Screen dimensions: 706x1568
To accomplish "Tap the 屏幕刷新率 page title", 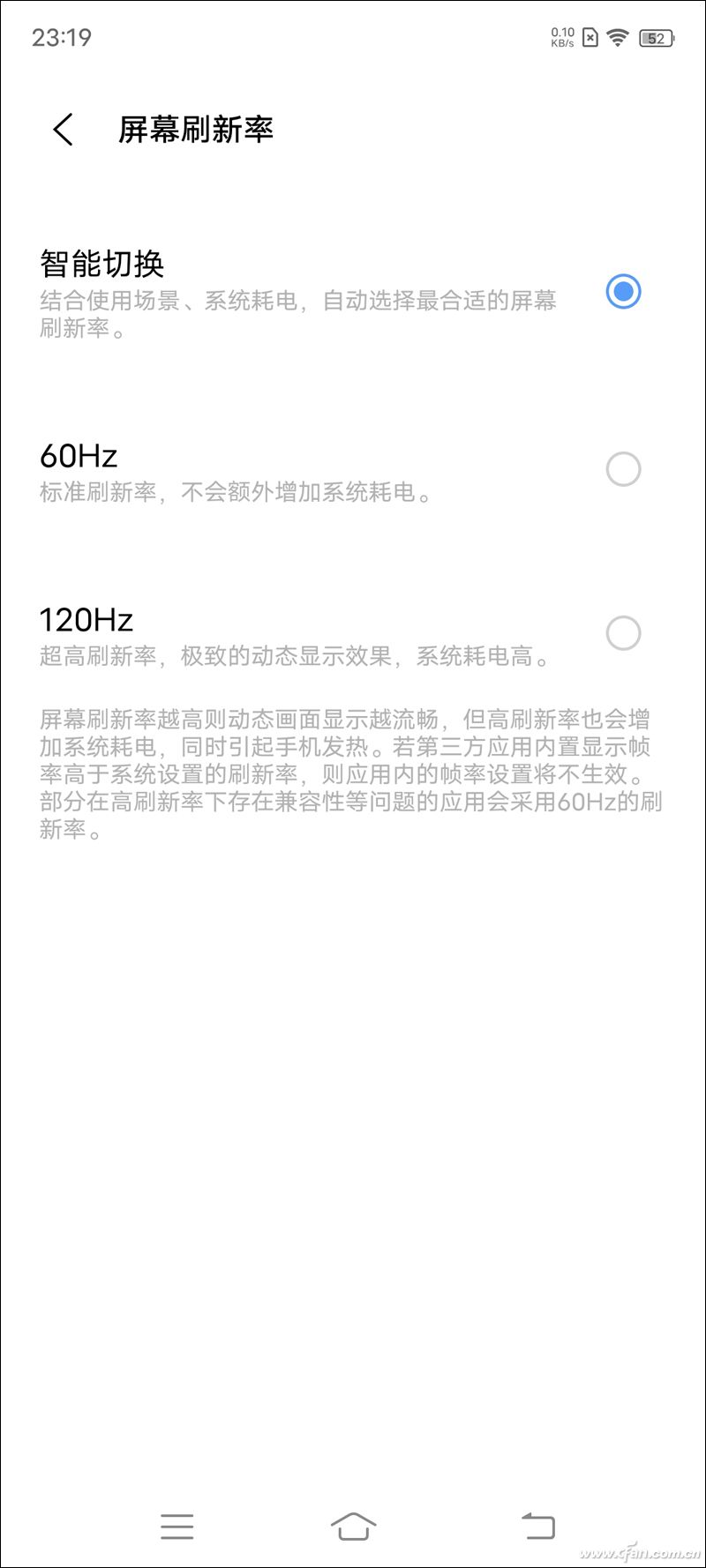I will [x=196, y=128].
